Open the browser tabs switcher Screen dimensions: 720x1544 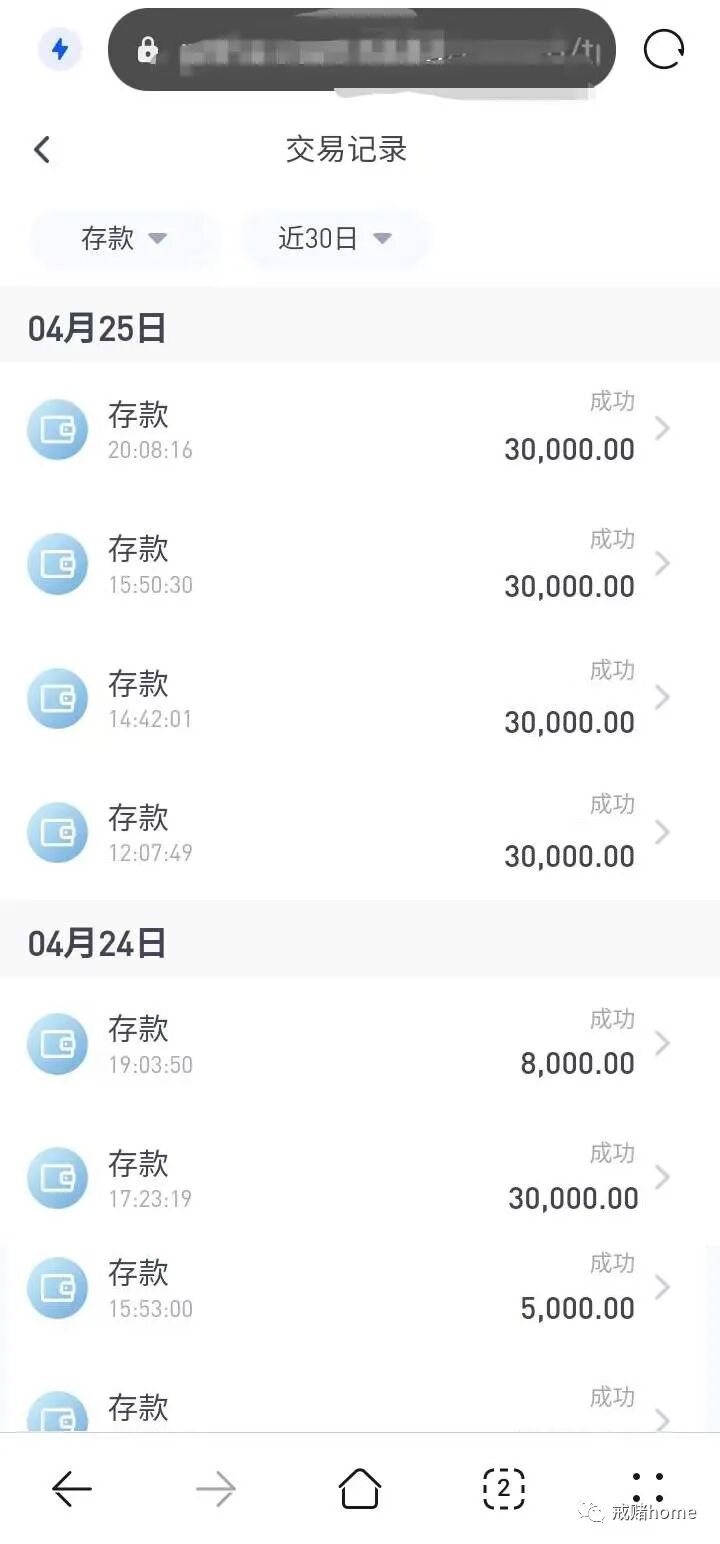tap(504, 1489)
